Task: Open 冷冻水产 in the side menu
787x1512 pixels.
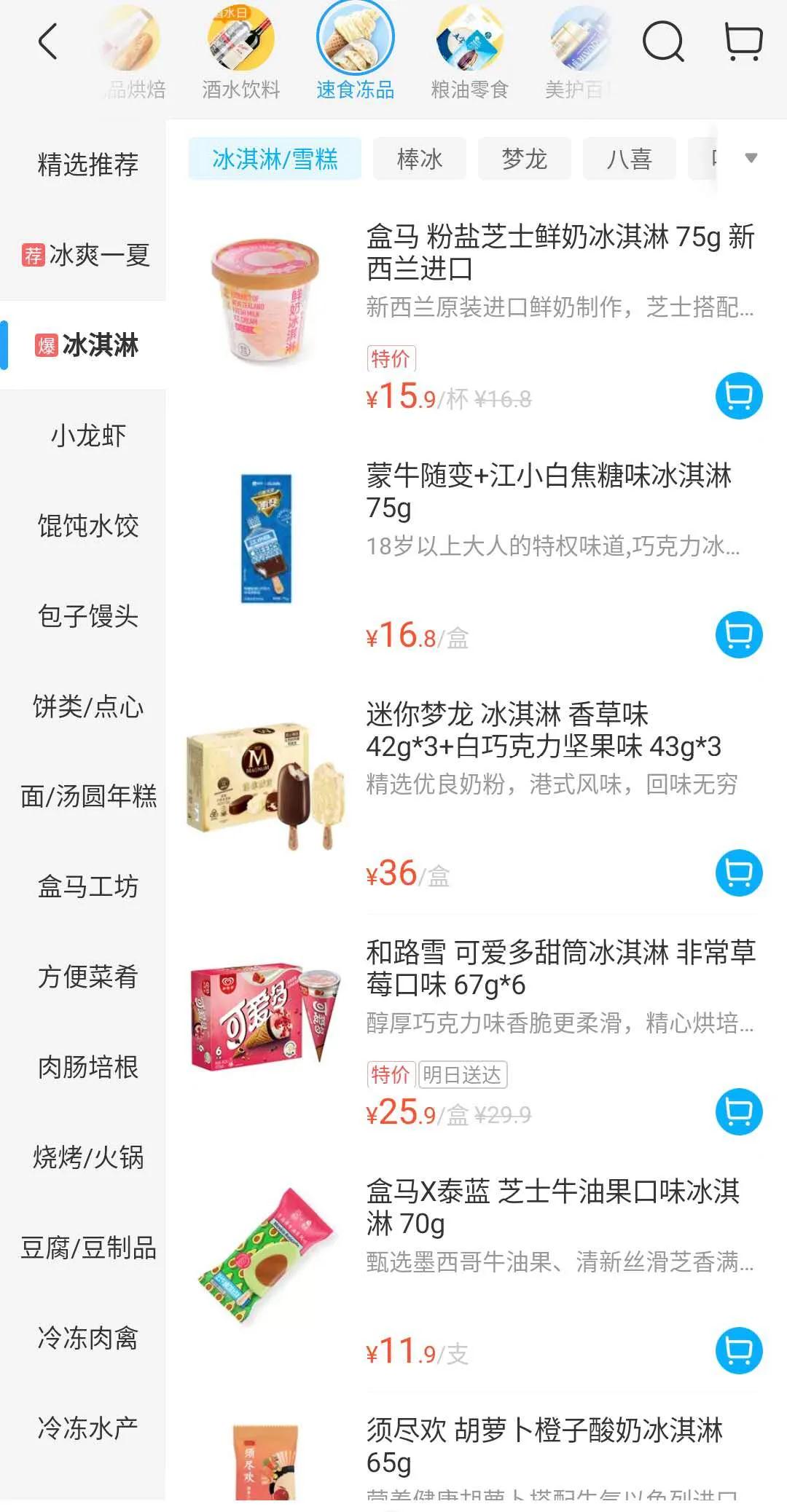Action: [87, 1428]
